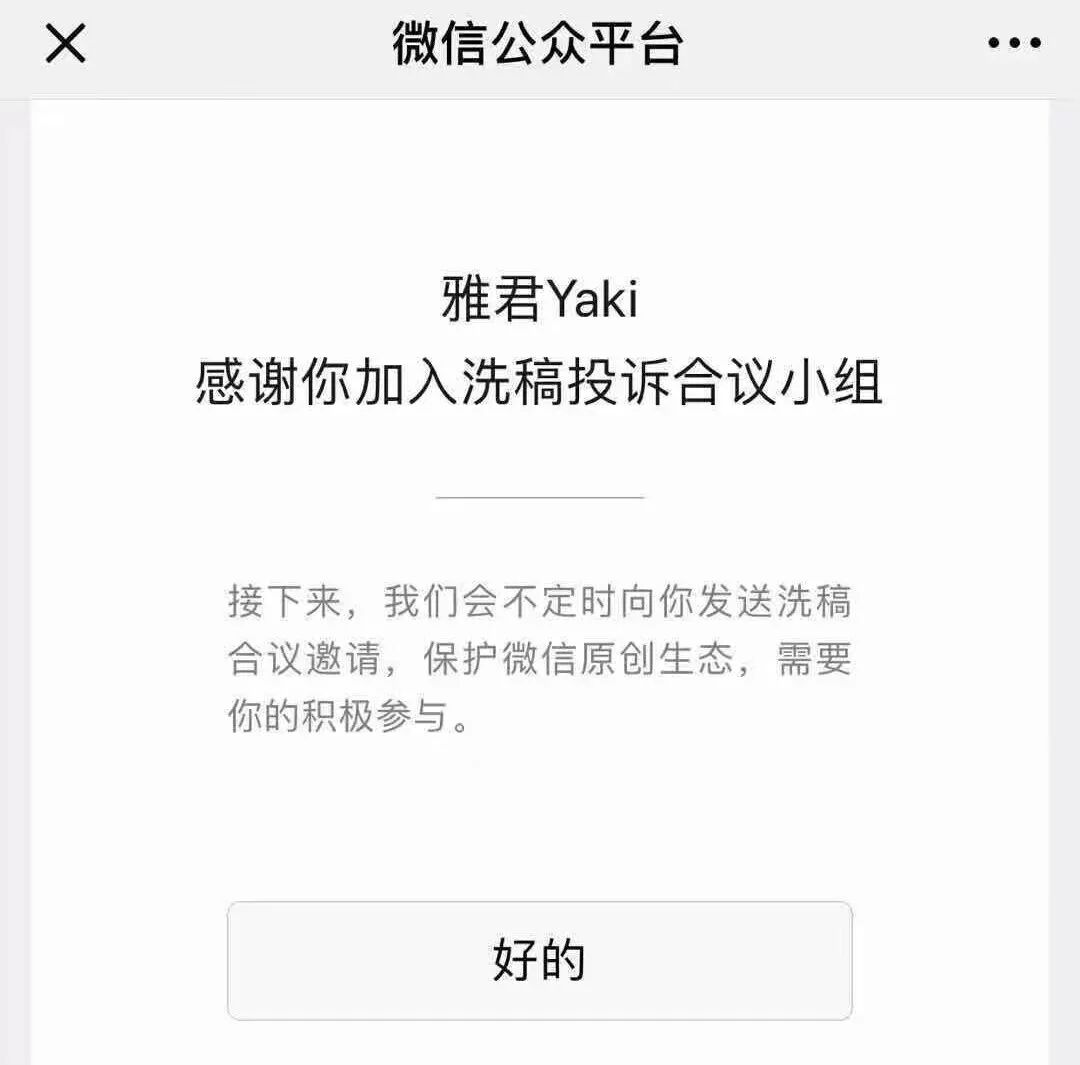Viewport: 1080px width, 1065px height.
Task: Open the three-dot overflow menu
Action: pyautogui.click(x=1014, y=44)
